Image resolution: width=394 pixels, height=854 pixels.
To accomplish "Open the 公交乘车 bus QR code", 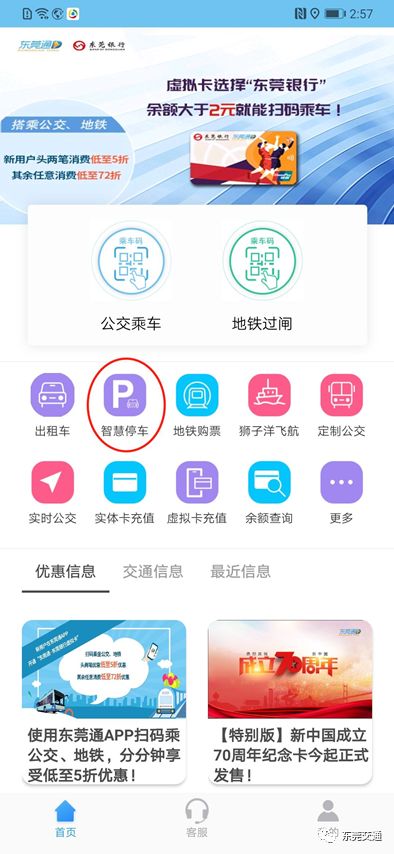I will (x=131, y=276).
